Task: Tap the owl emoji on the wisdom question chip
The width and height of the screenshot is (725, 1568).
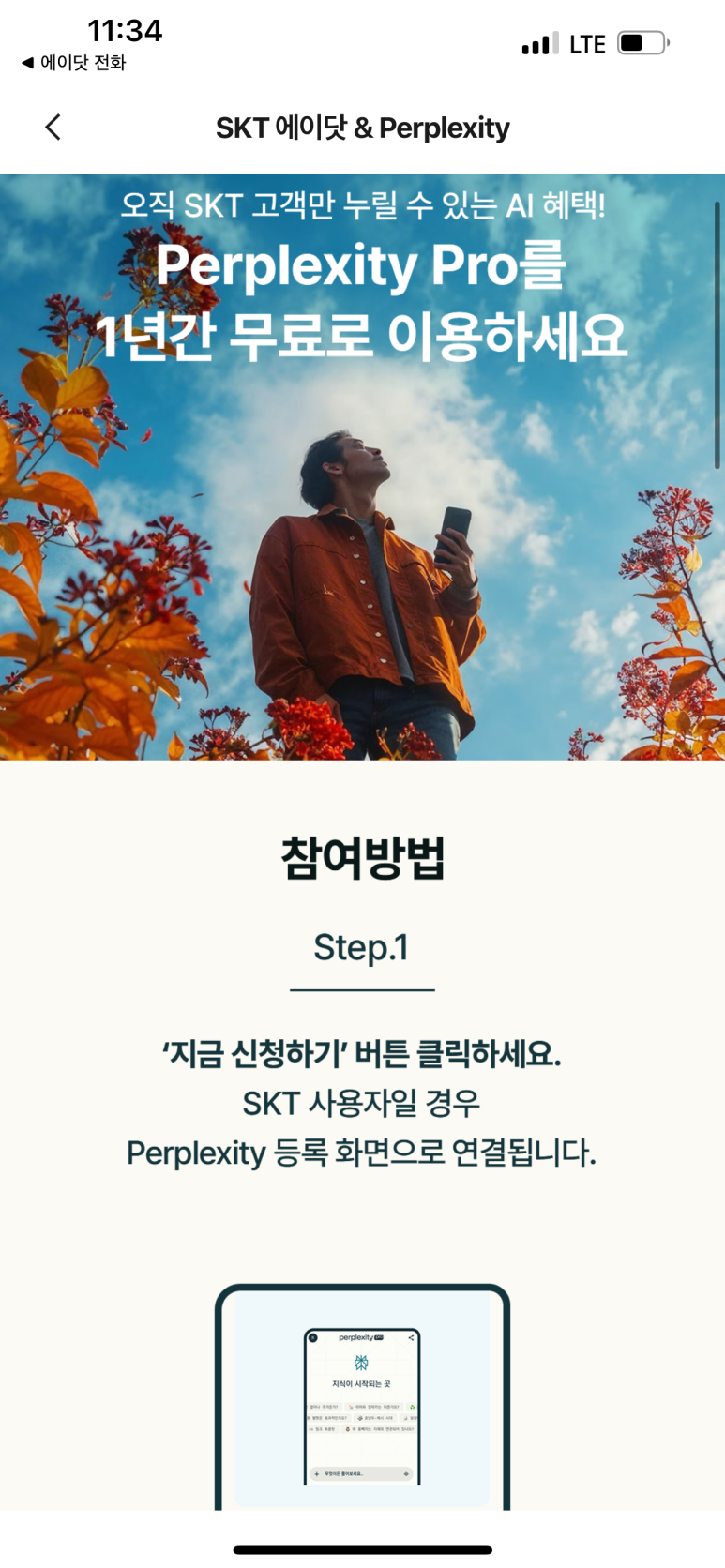Action: point(346,1429)
